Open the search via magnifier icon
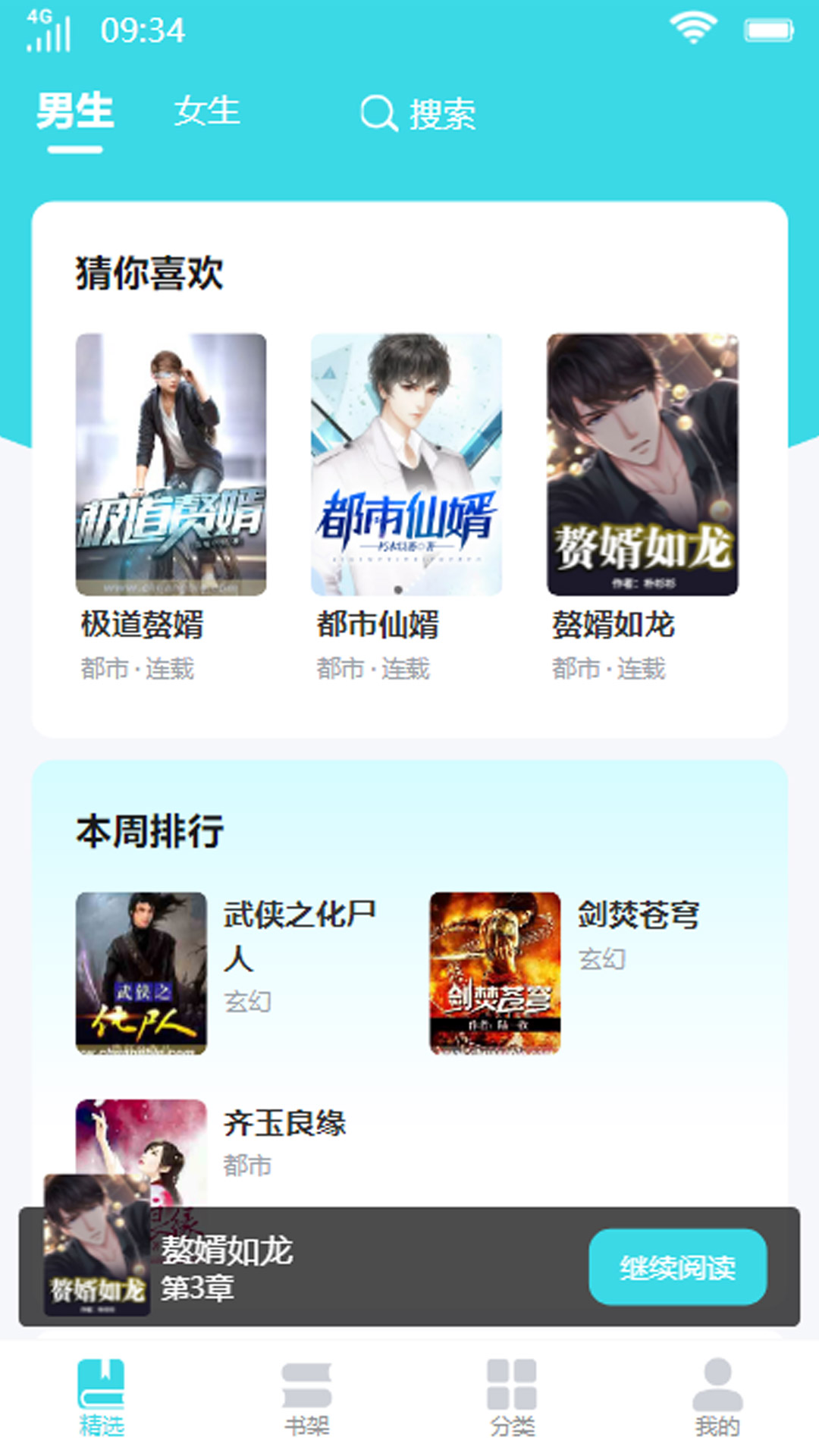The image size is (819, 1456). tap(379, 114)
